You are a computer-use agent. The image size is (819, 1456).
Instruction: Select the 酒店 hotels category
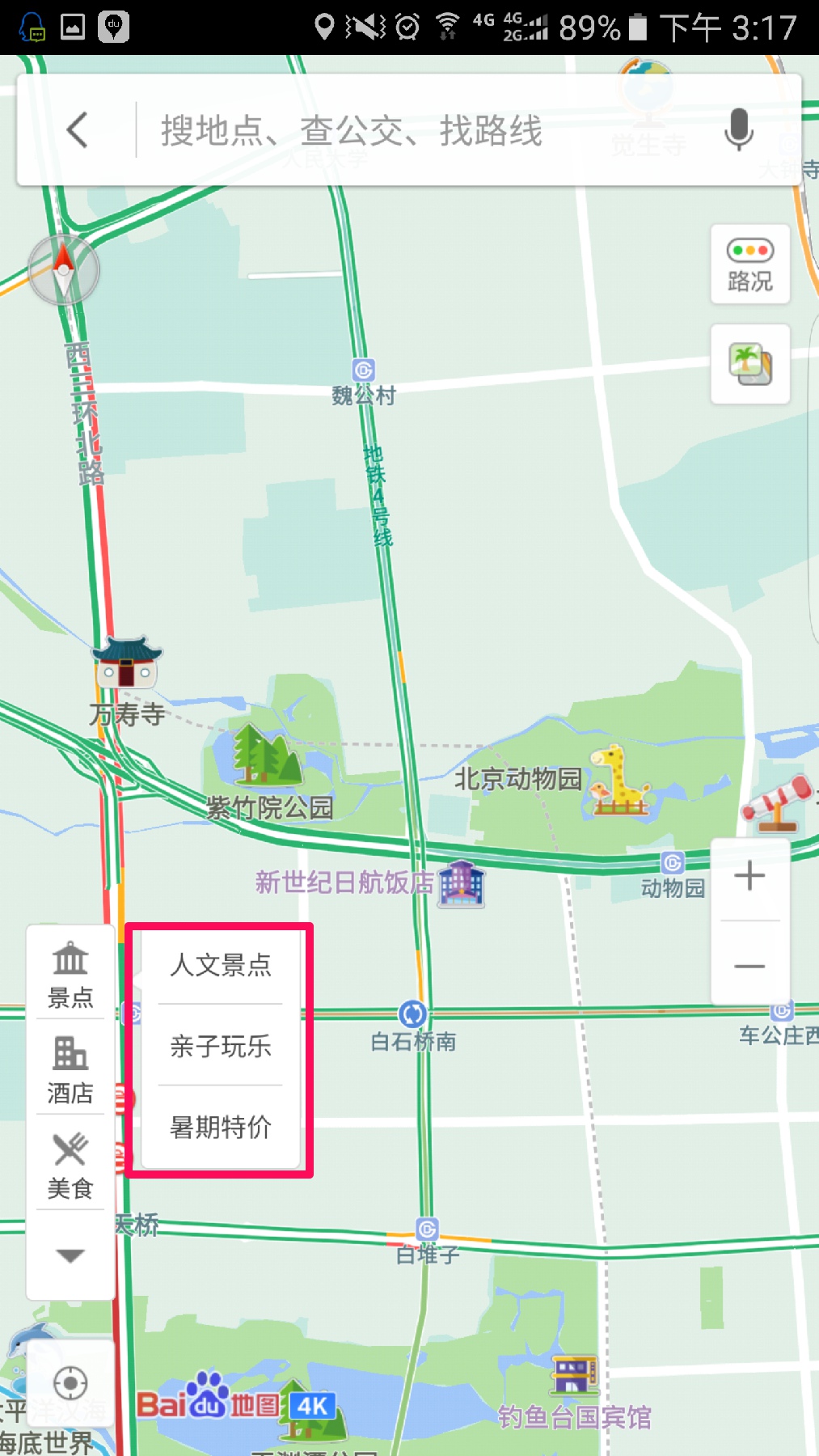coord(70,1069)
